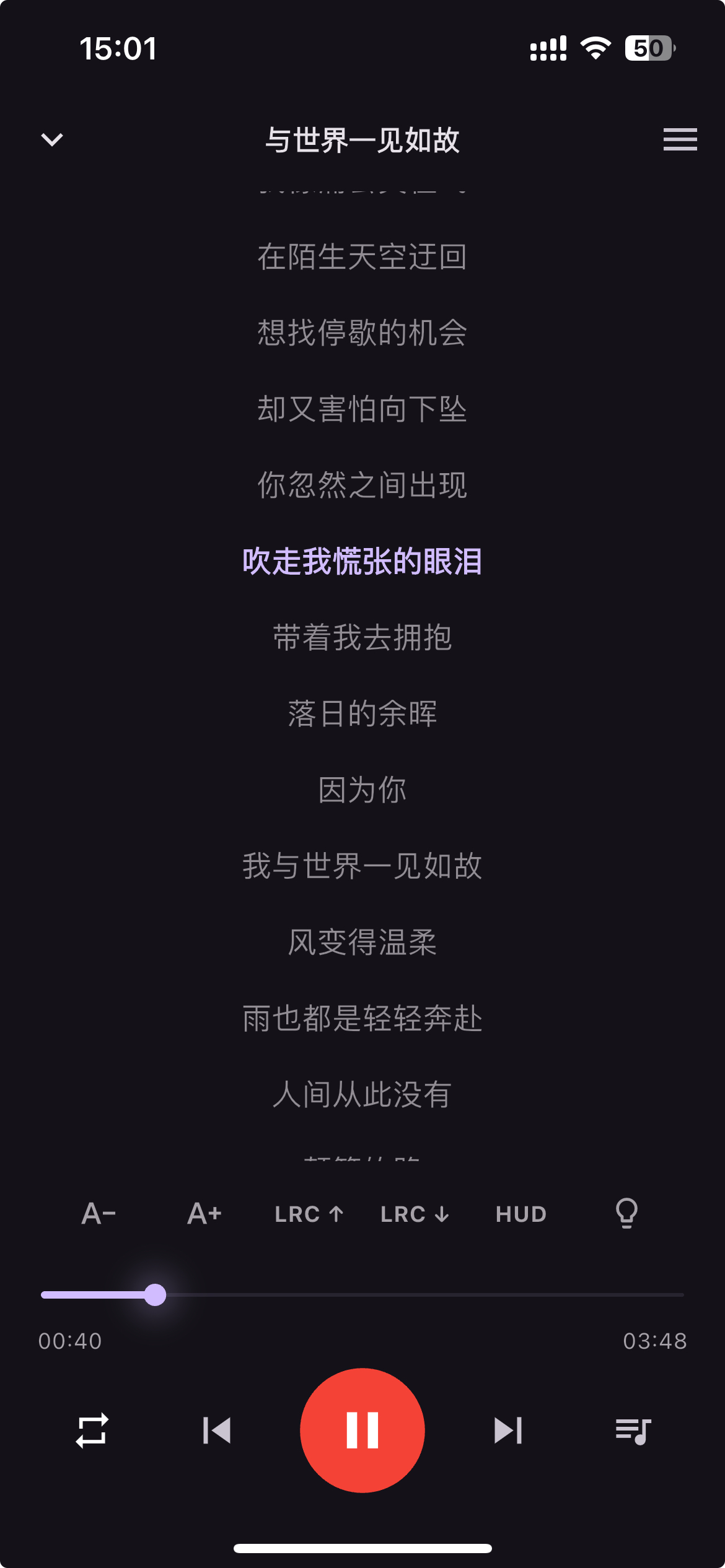Pause the current song
This screenshot has height=1568, width=725.
tap(362, 1431)
